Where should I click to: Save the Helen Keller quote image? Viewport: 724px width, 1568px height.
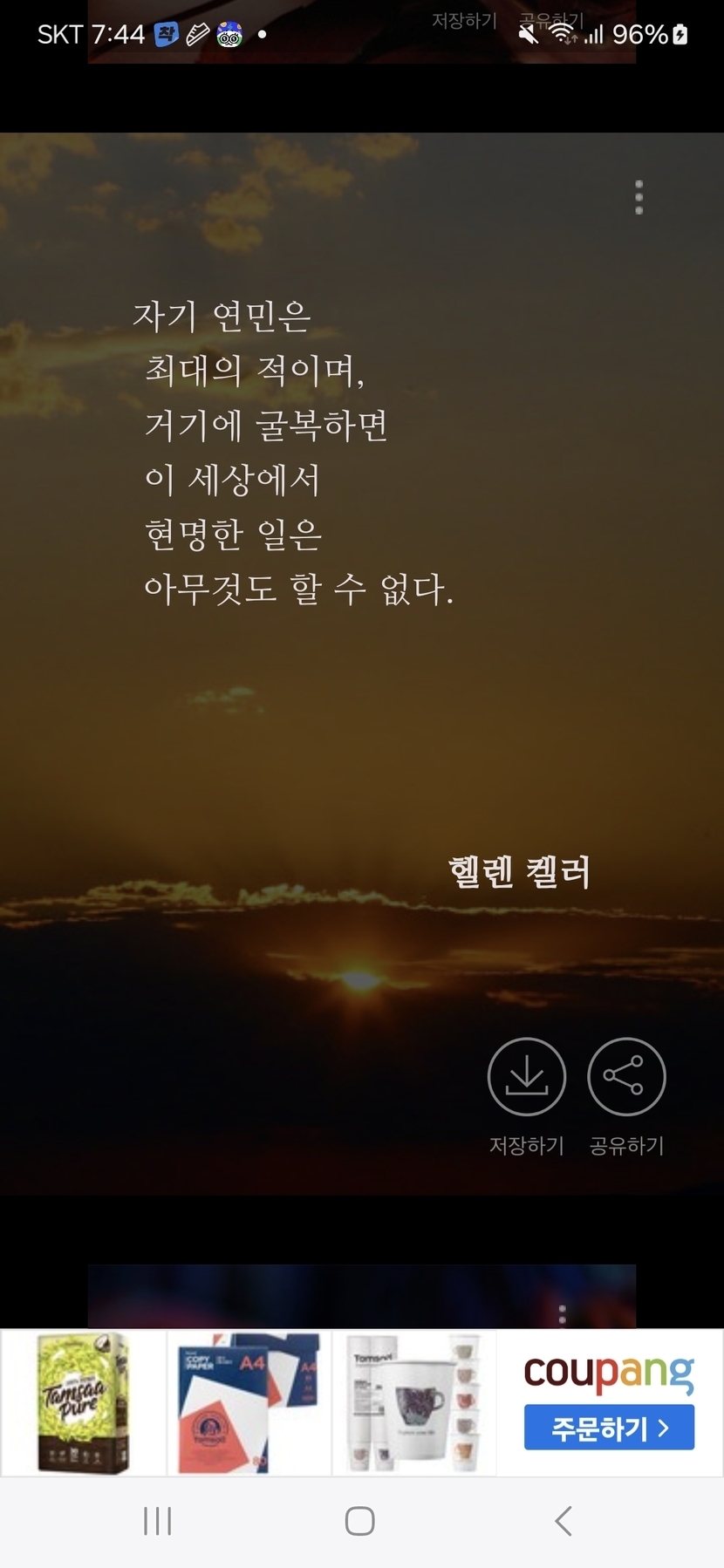(527, 1077)
